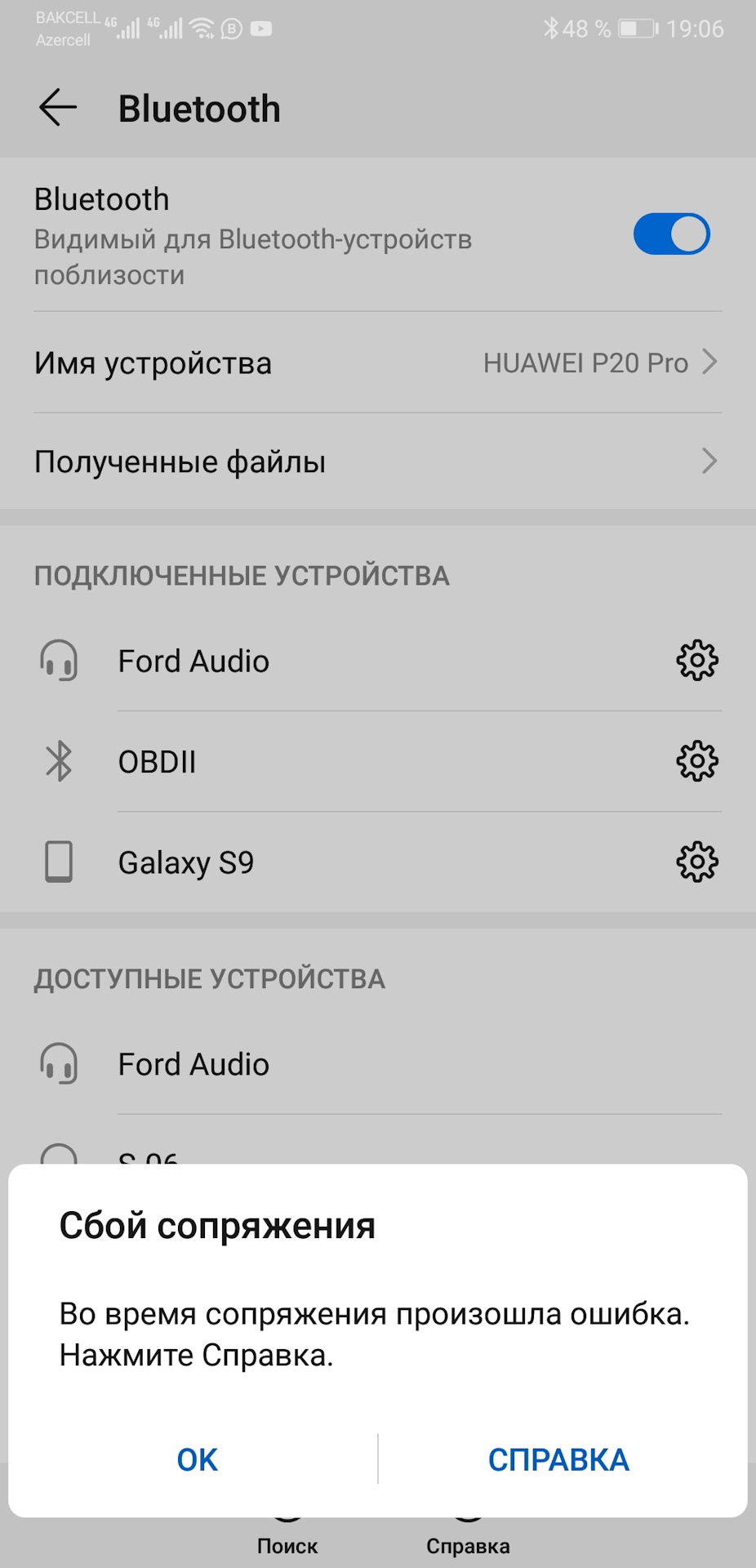Turn off the Bluetooth switch
Viewport: 756px width, 1568px height.
[671, 234]
